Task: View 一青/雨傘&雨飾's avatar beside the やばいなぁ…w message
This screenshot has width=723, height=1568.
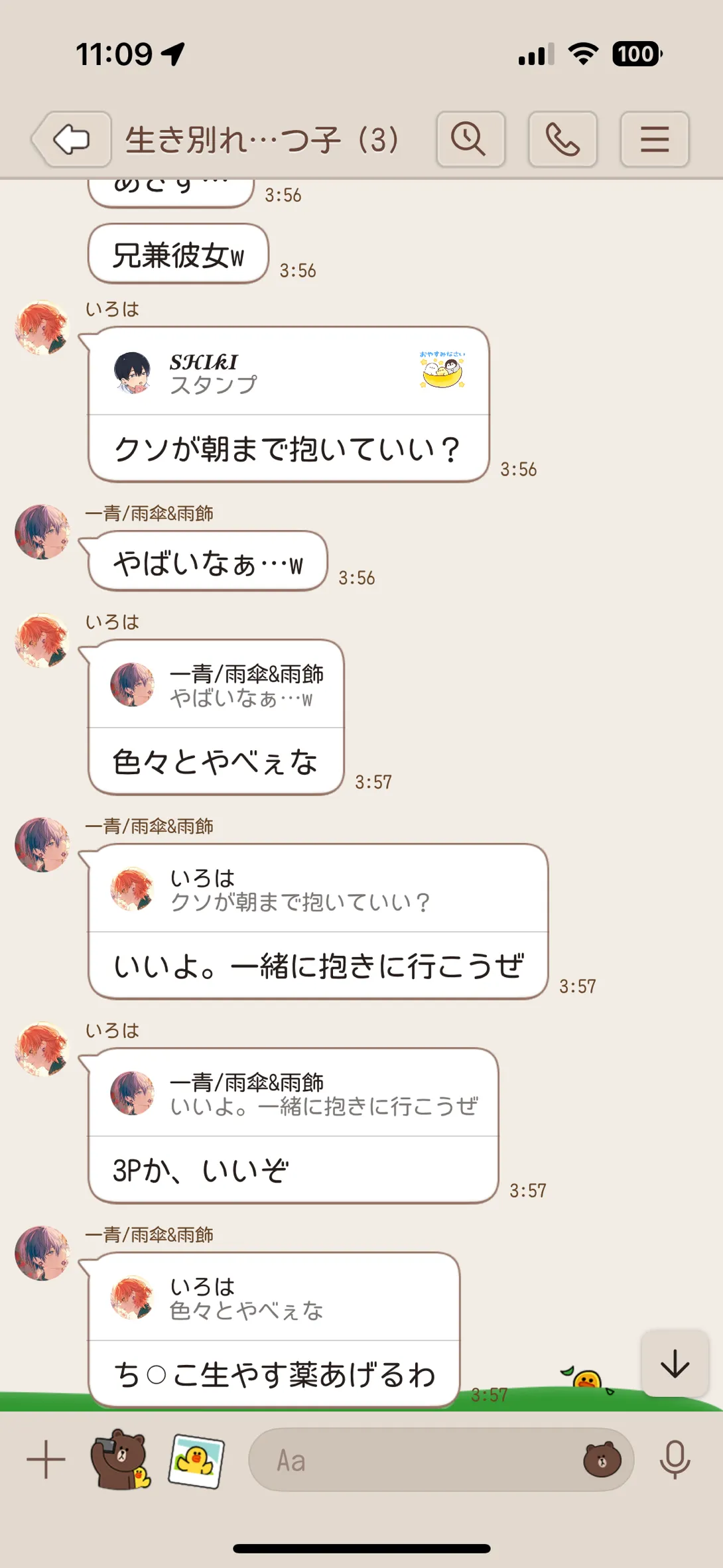Action: [42, 532]
